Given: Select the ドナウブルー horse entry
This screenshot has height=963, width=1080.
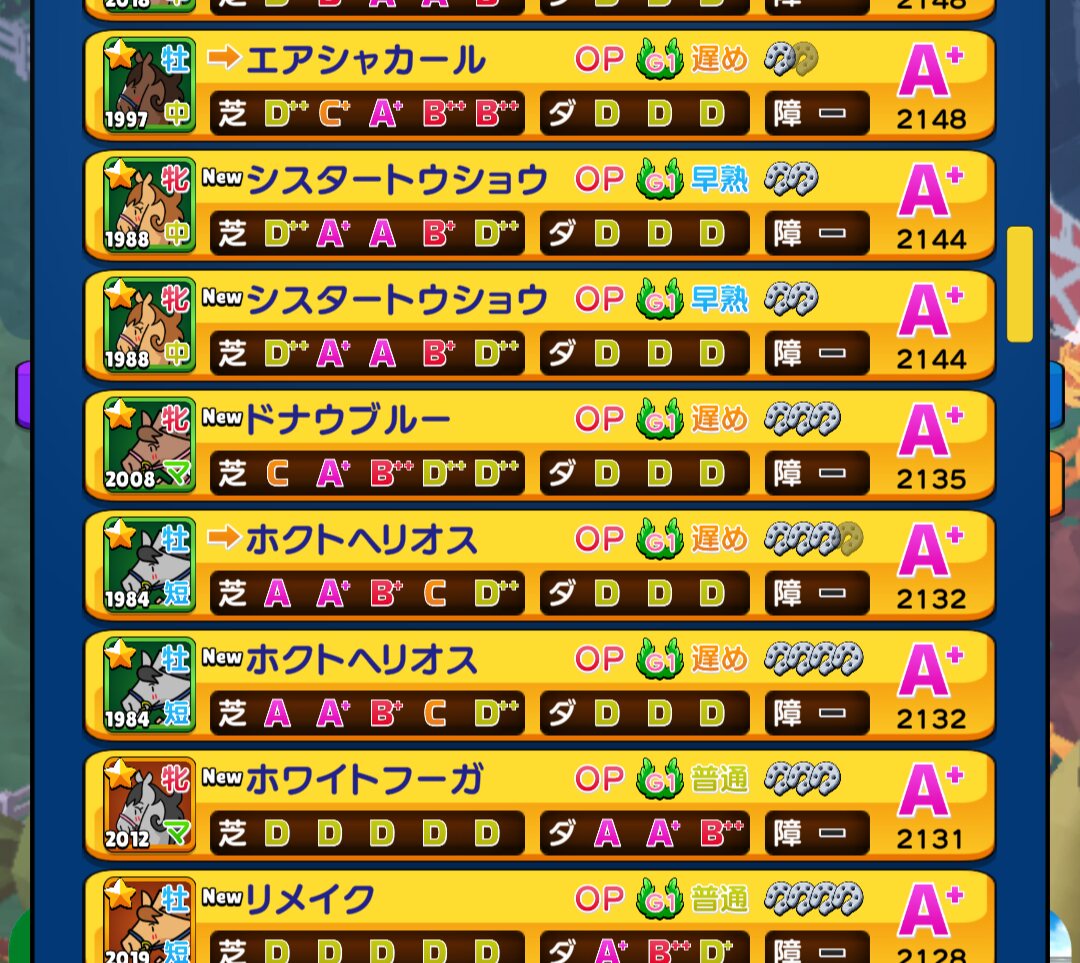Looking at the screenshot, I should pos(540,447).
